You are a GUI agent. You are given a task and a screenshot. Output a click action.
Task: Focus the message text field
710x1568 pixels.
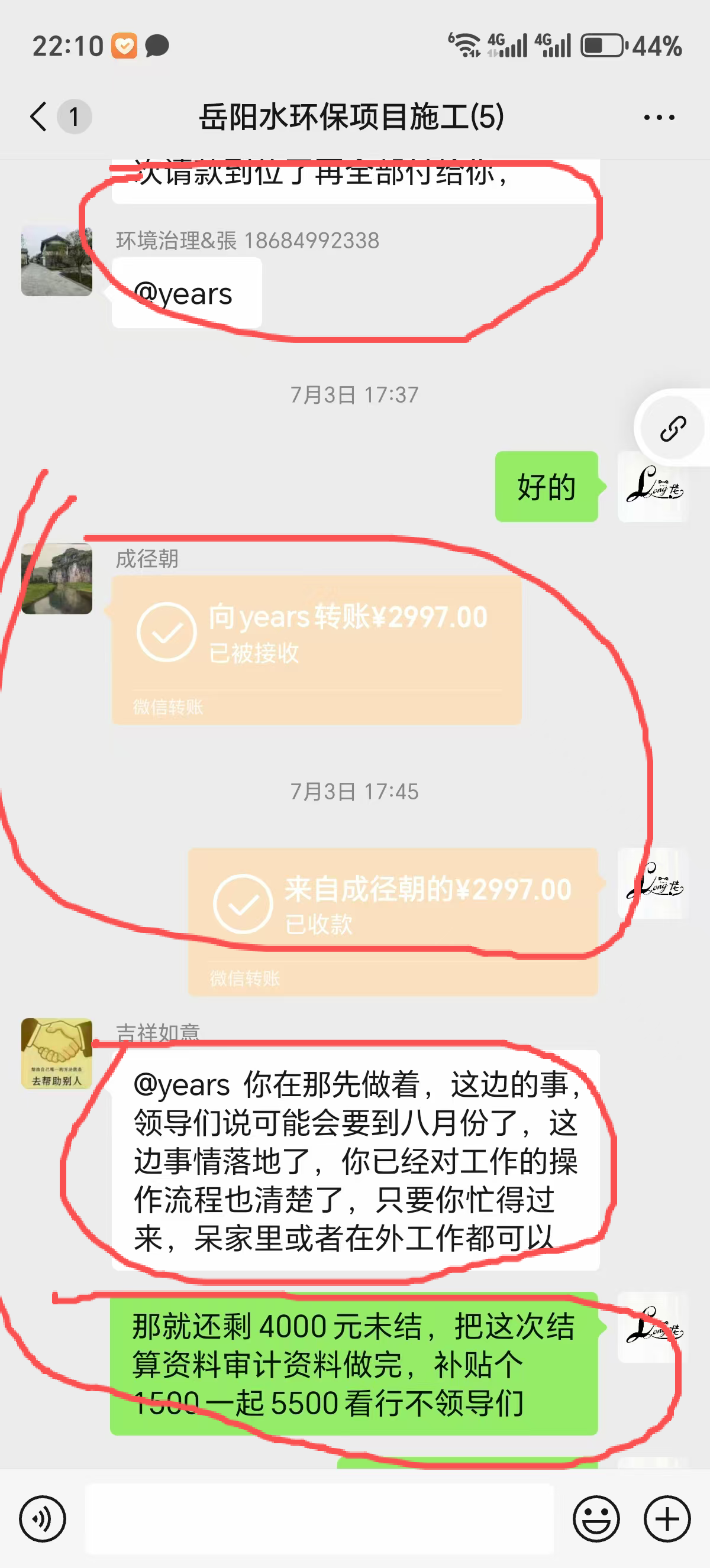pos(319,1519)
